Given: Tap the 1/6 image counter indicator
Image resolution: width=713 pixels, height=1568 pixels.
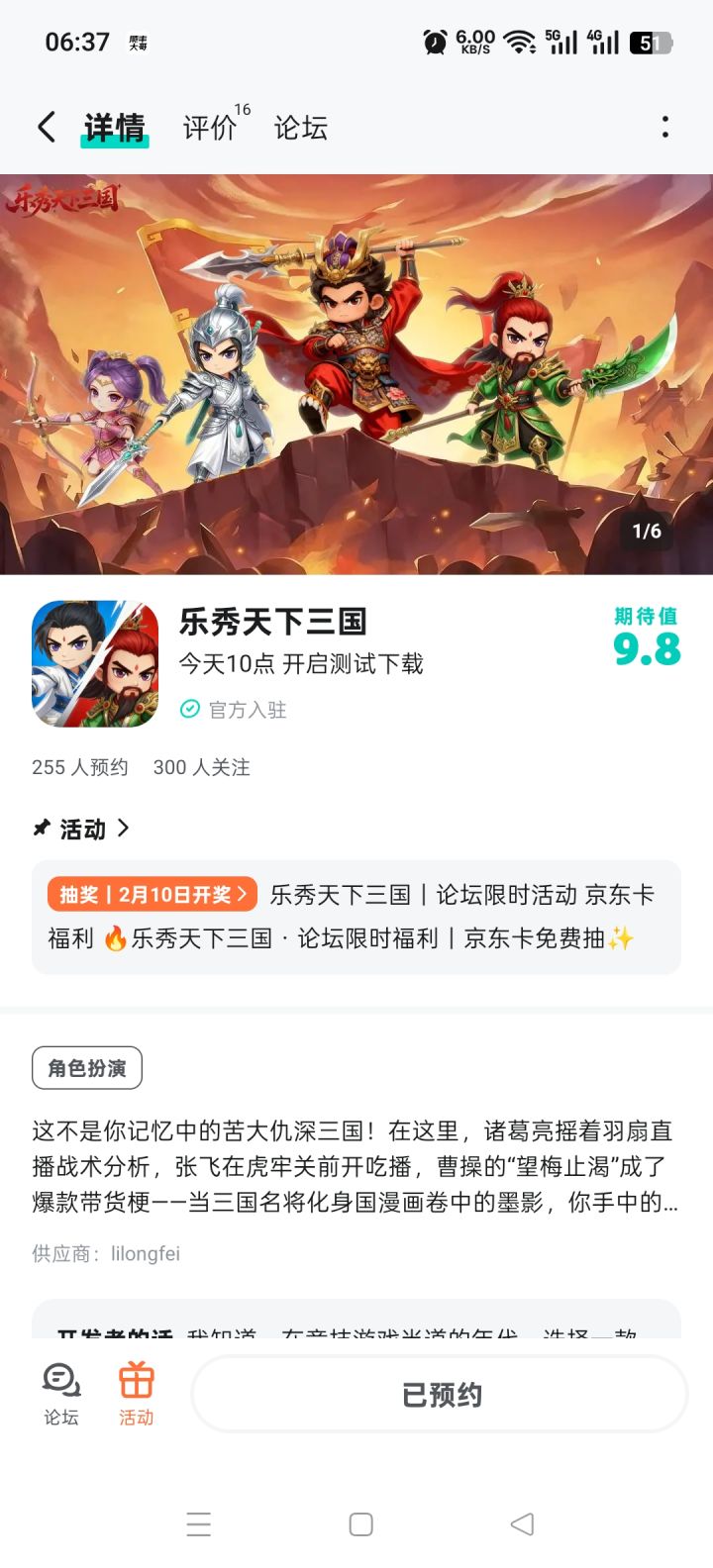Looking at the screenshot, I should coord(648,532).
